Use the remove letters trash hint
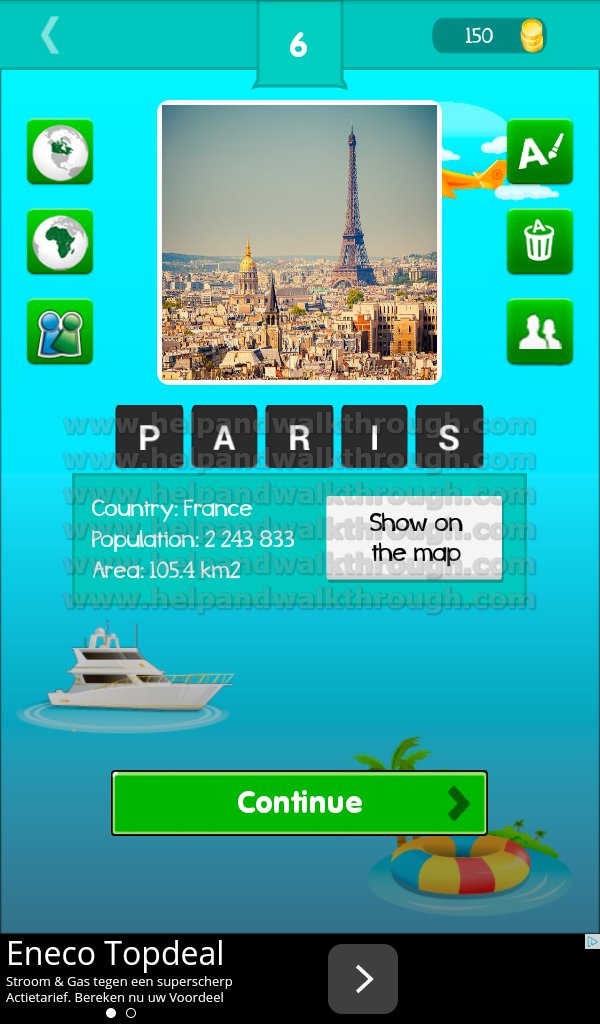 540,242
